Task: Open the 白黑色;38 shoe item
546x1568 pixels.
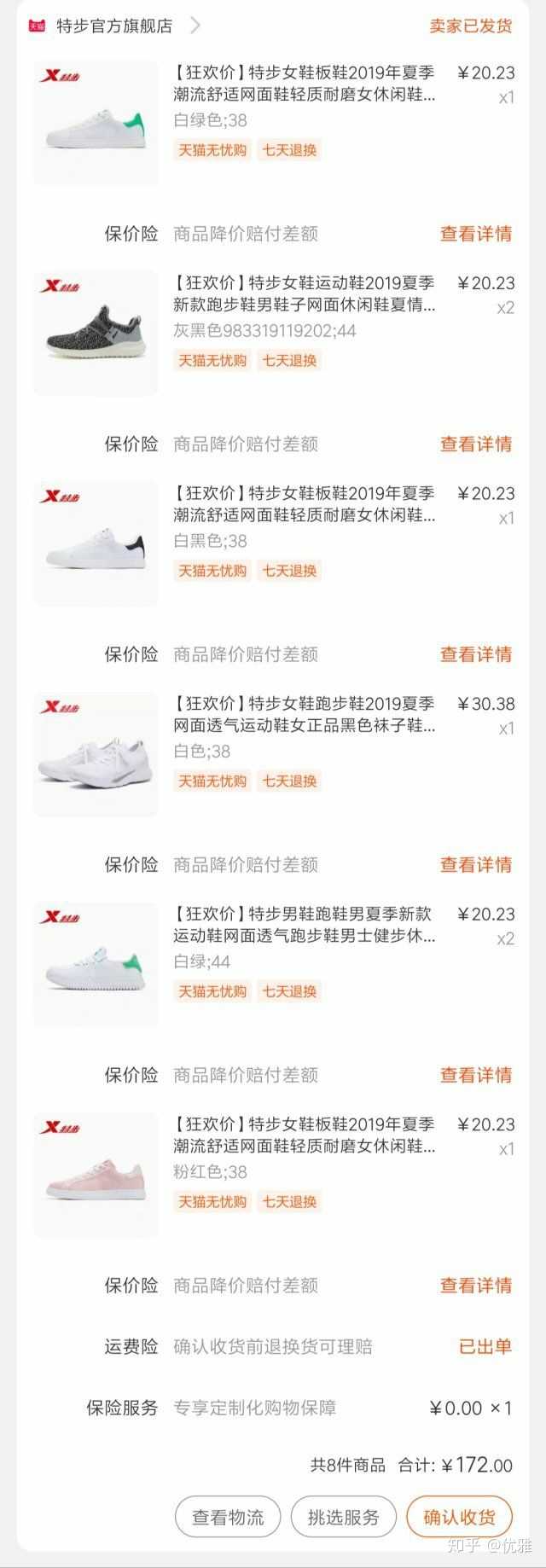Action: coord(303,504)
